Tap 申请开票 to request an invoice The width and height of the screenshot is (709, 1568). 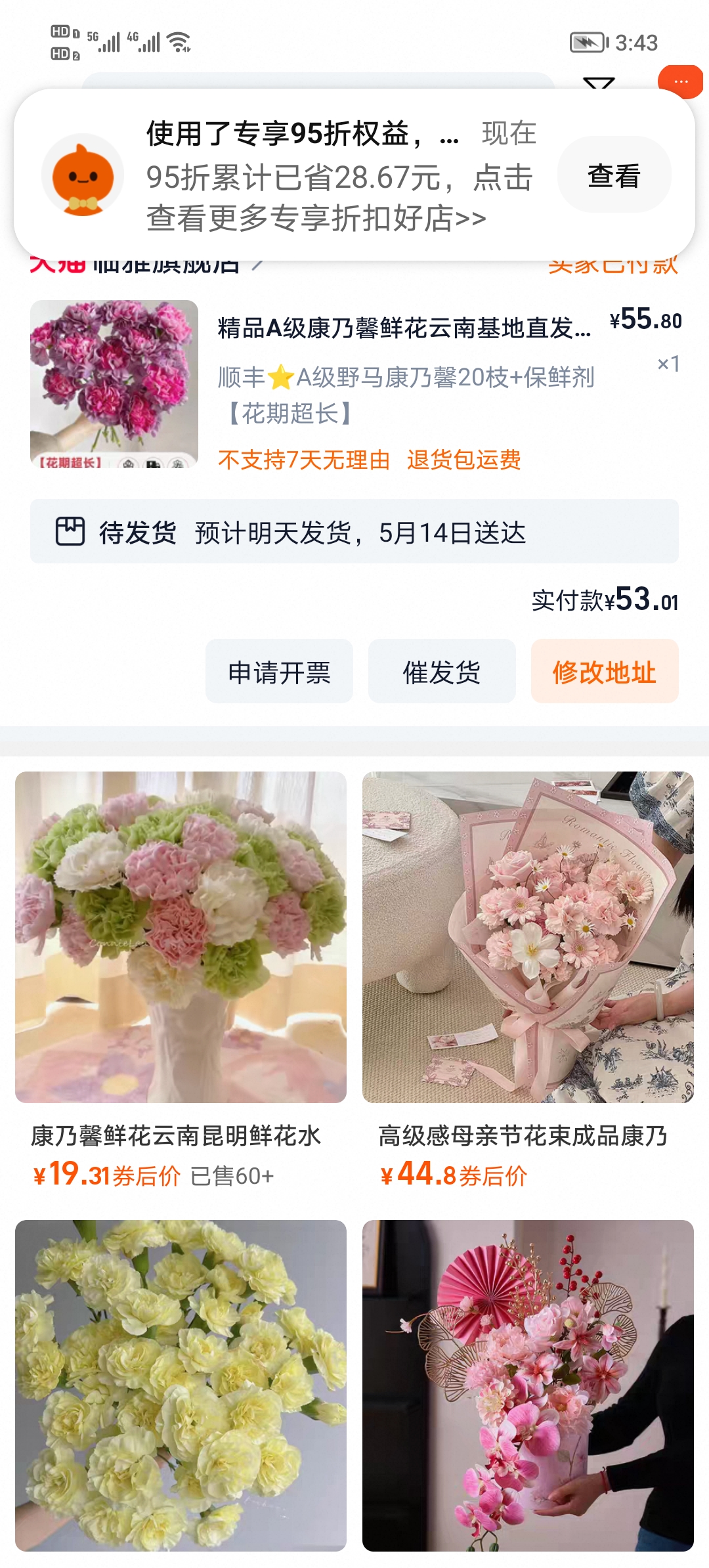pyautogui.click(x=279, y=672)
